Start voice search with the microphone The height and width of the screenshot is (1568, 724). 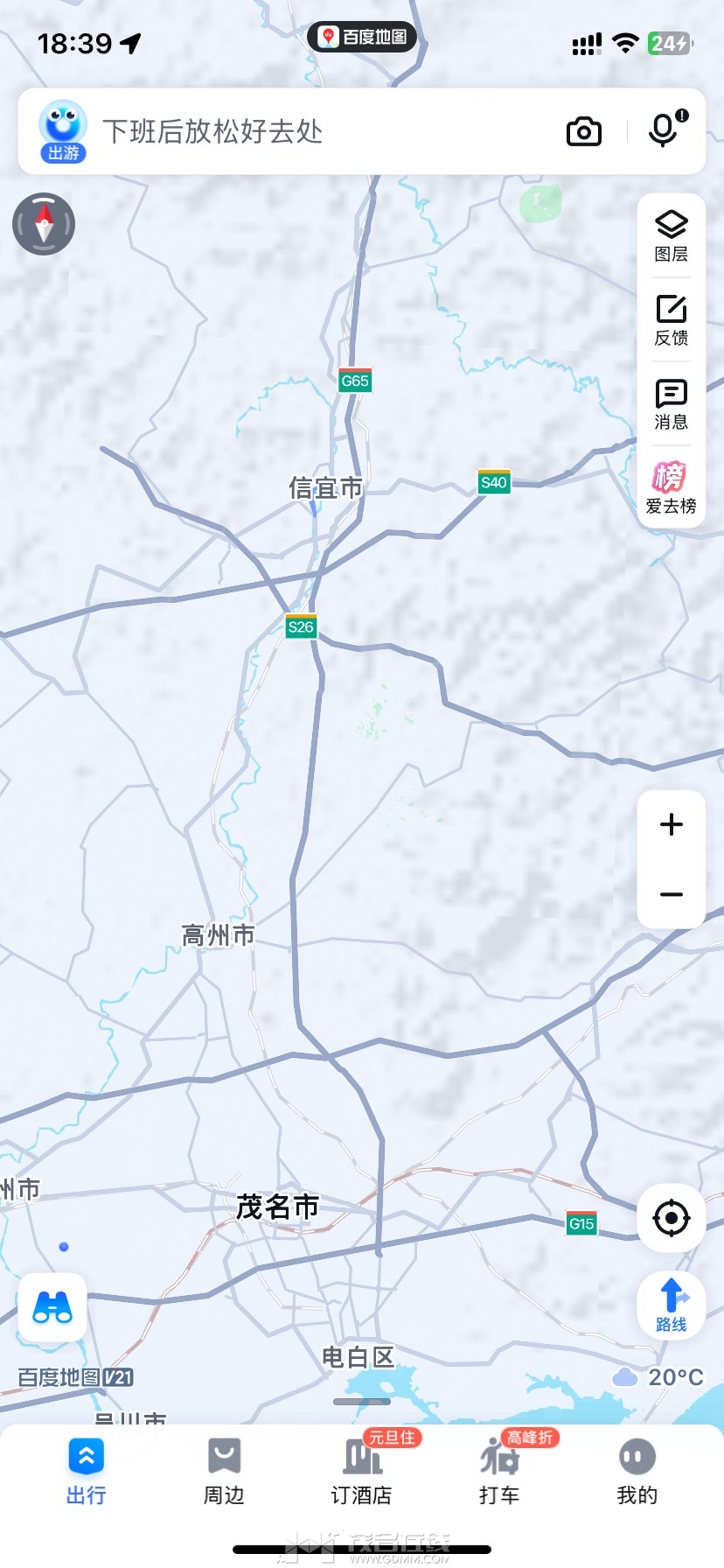click(665, 130)
